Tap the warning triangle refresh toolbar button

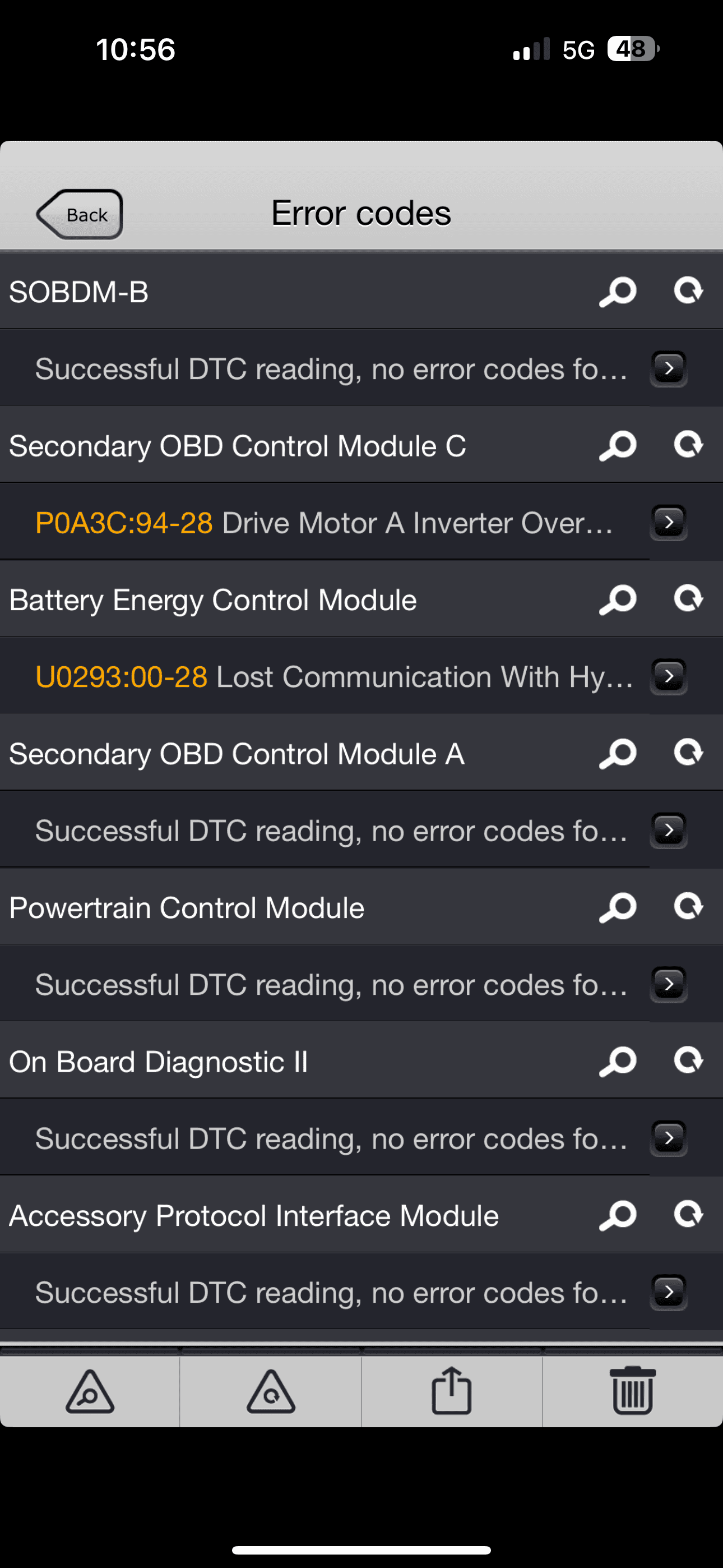[x=271, y=1391]
